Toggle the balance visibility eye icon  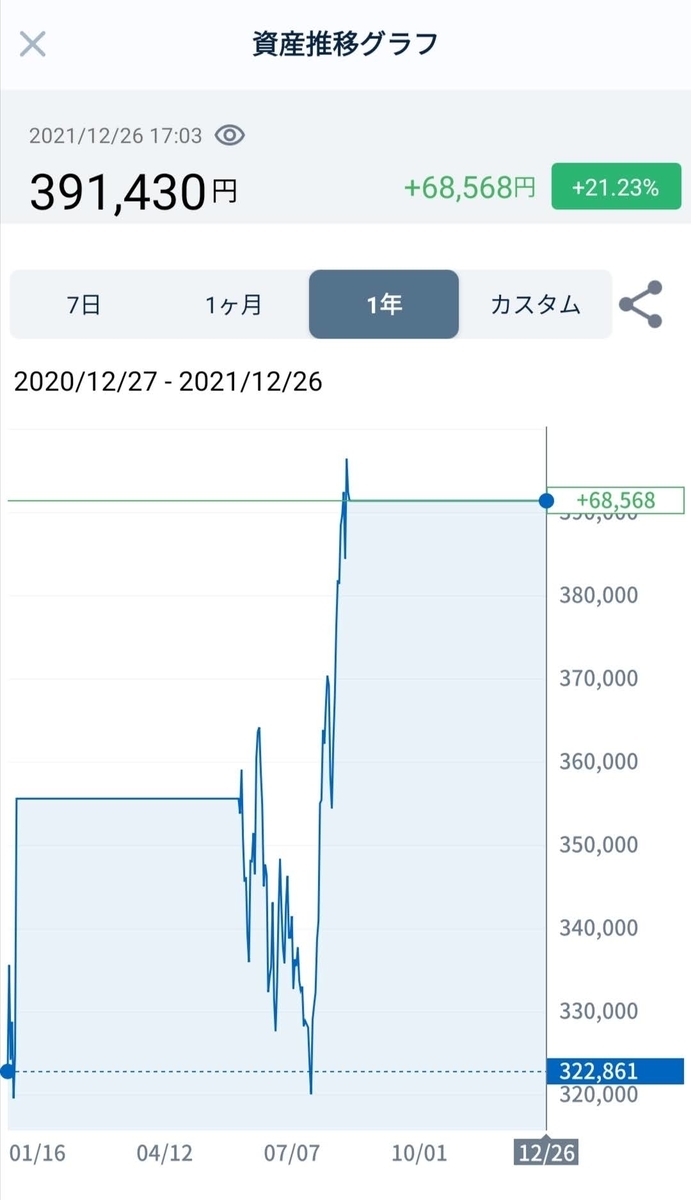tap(230, 136)
